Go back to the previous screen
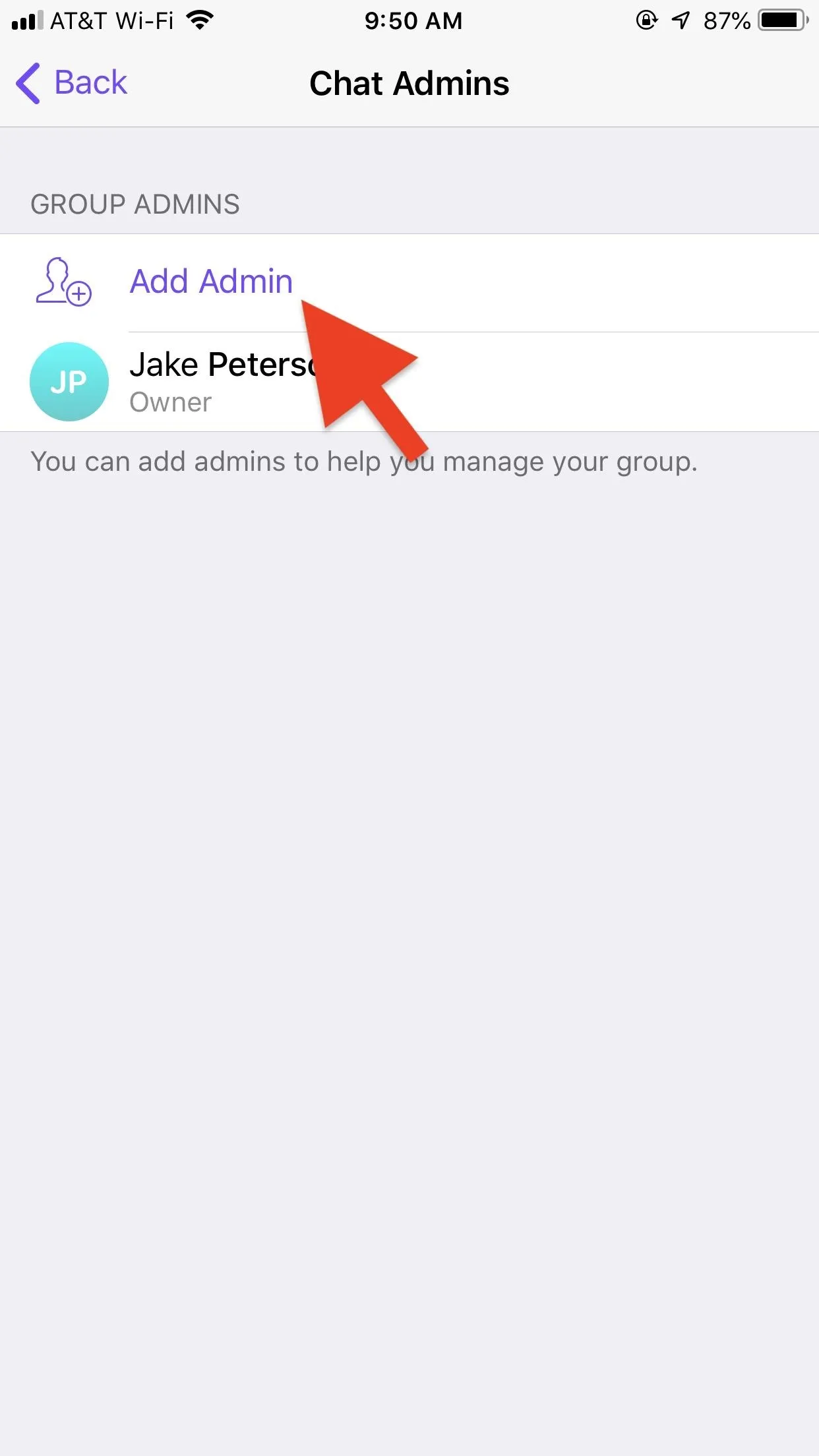 click(71, 83)
